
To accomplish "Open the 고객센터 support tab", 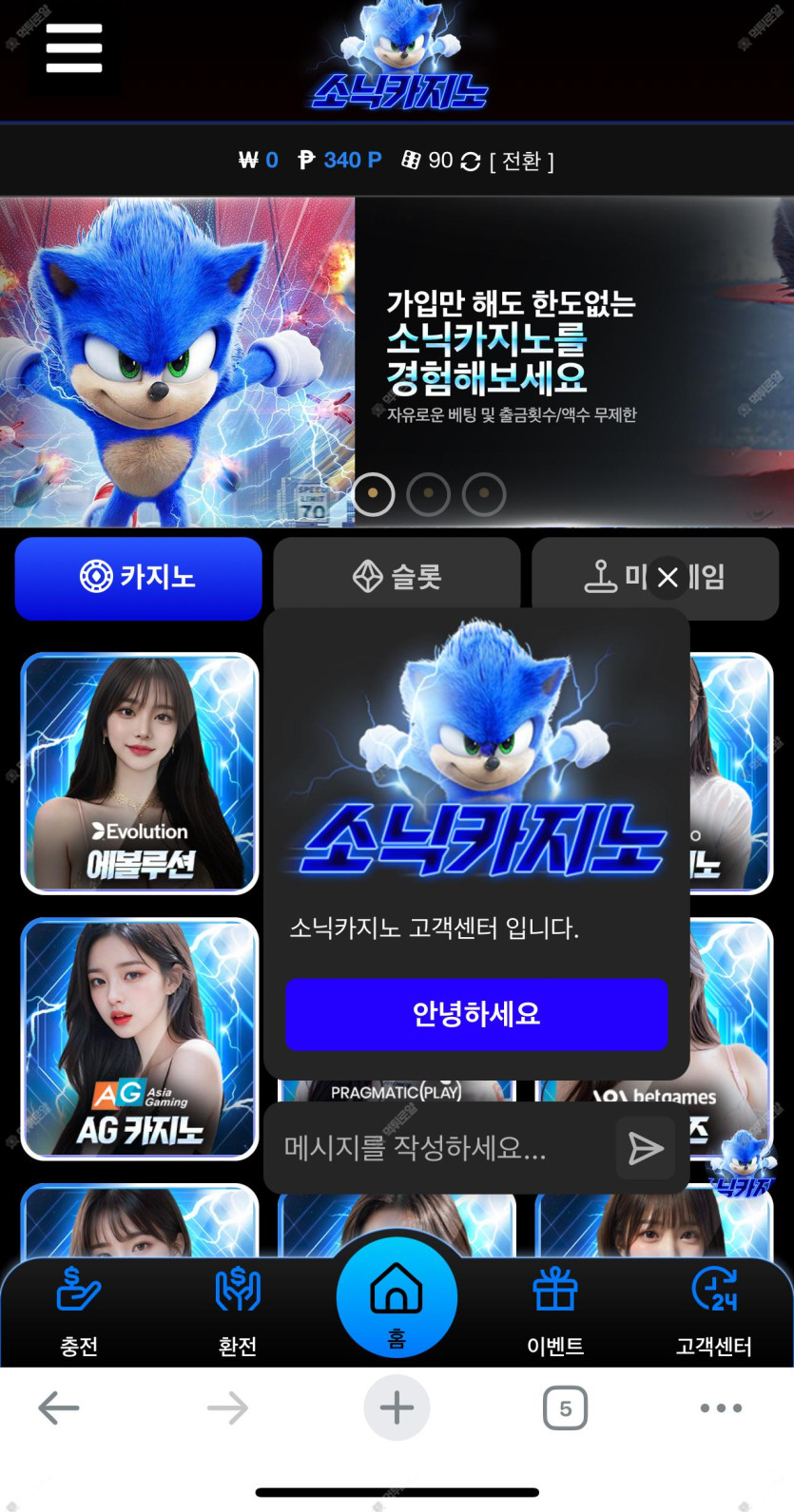I will coord(713,1311).
